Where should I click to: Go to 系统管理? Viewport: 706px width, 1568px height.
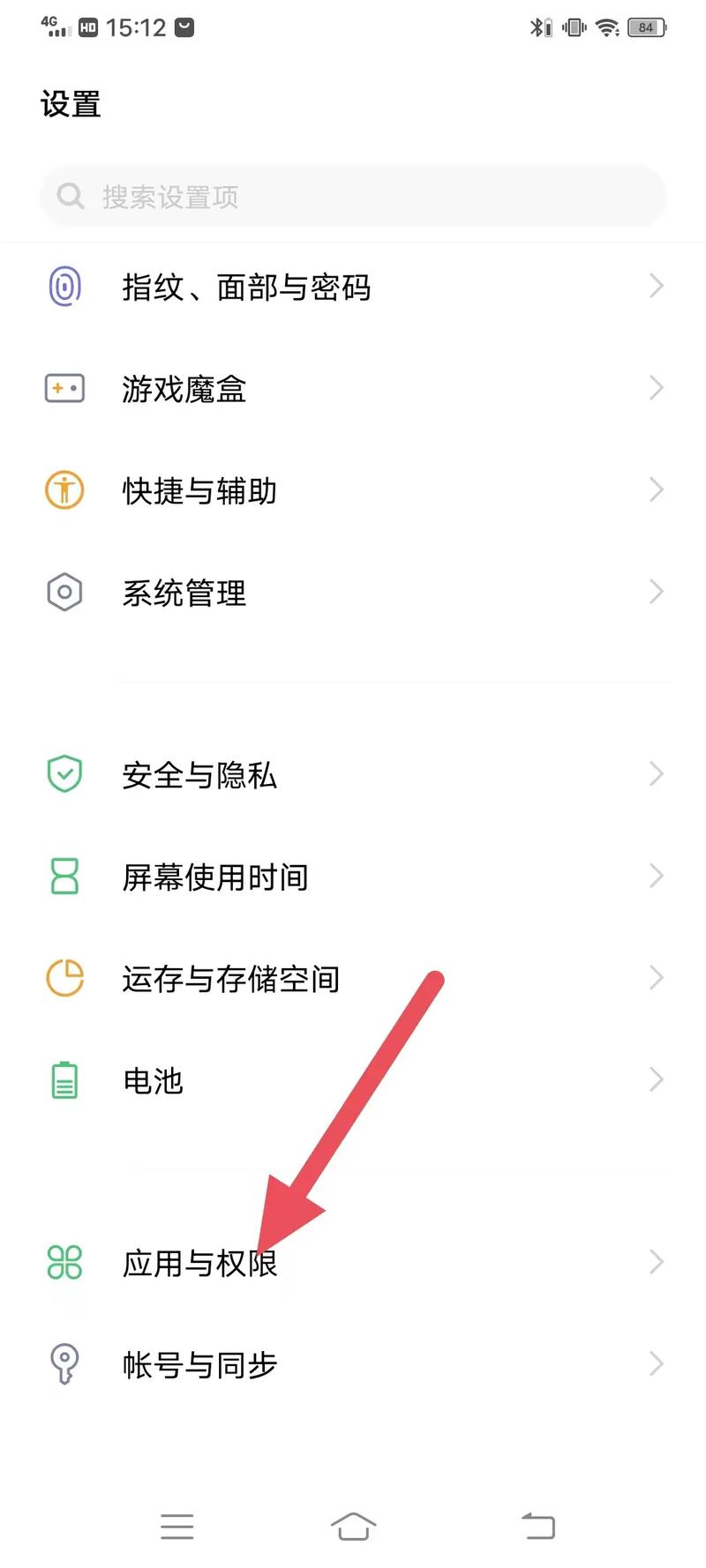pos(353,592)
